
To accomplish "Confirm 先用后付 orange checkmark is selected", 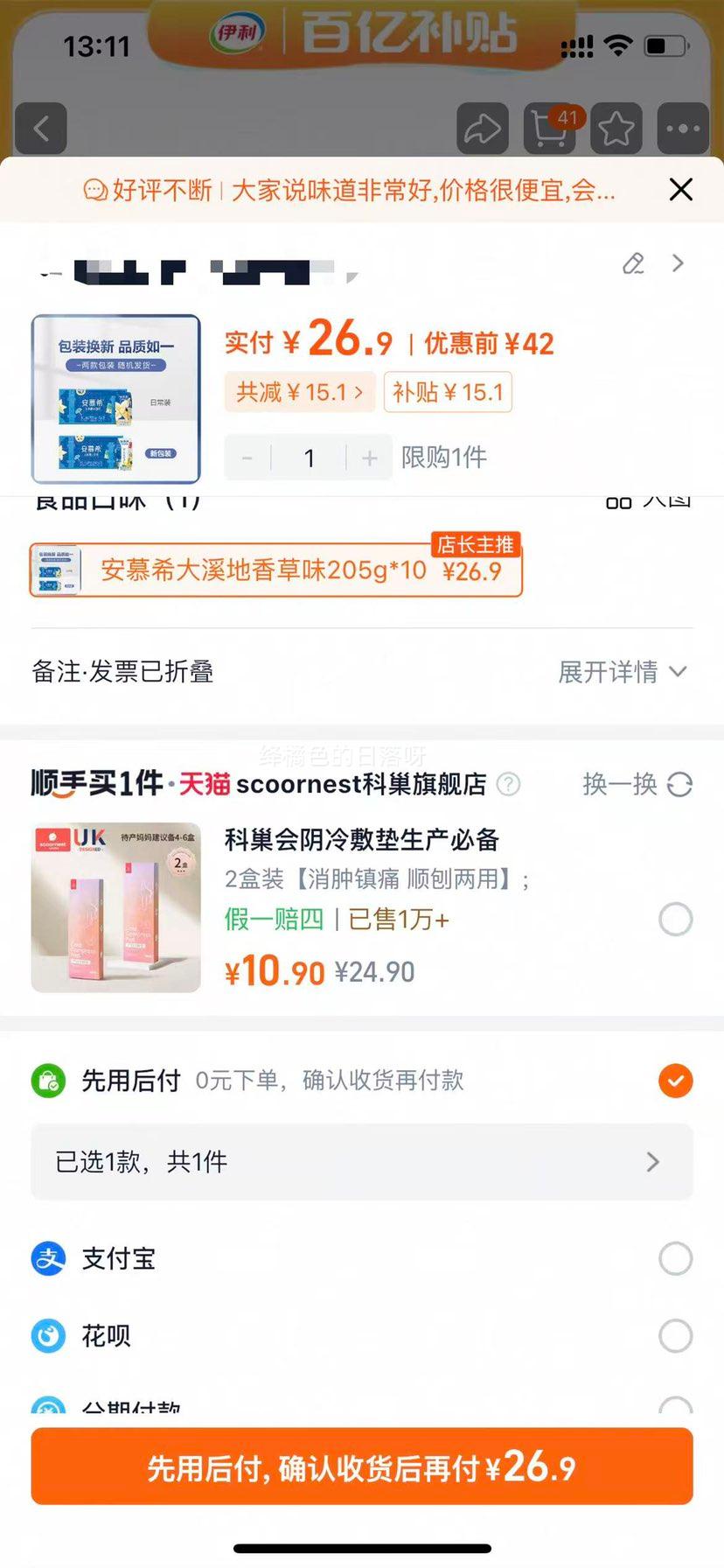I will click(x=675, y=1081).
